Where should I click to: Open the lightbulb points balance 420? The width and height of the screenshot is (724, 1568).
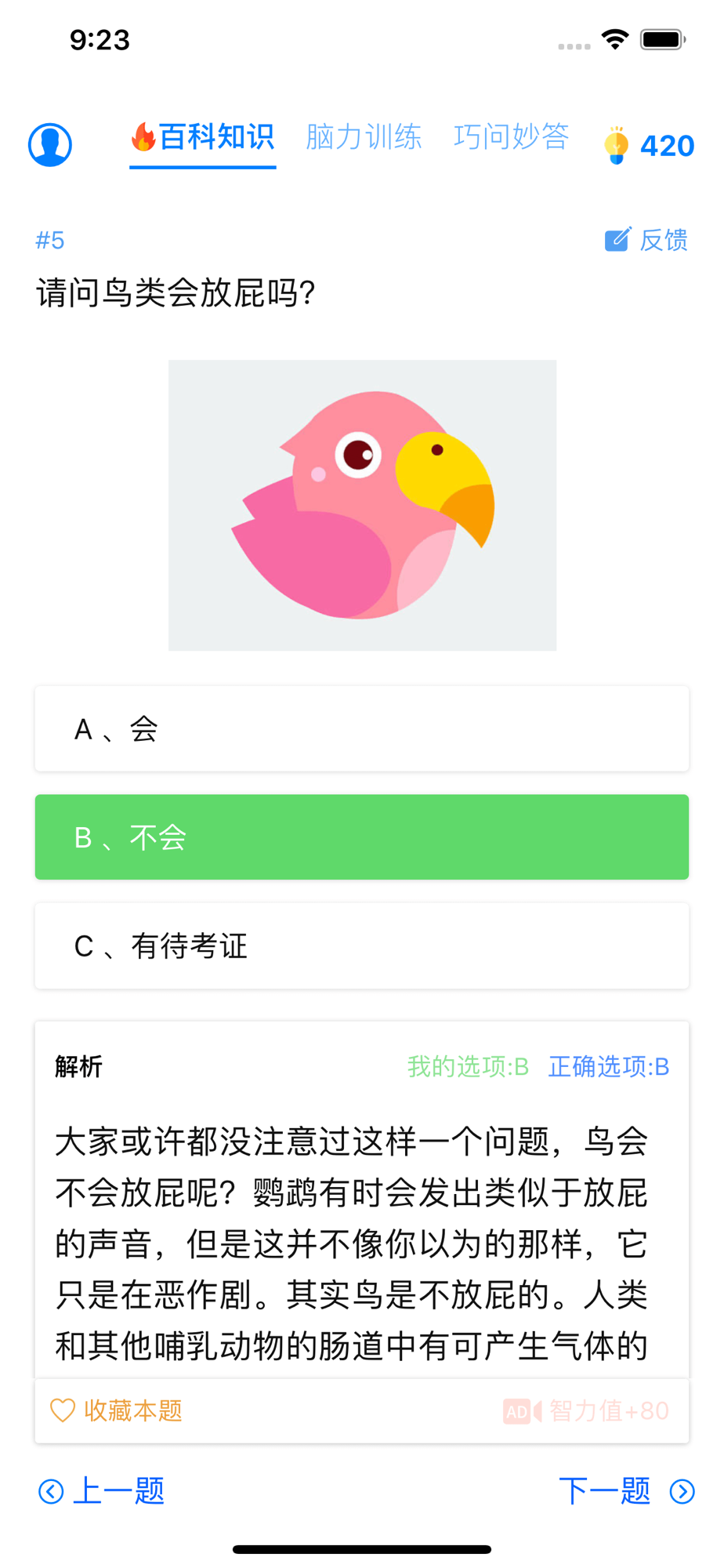(x=649, y=145)
